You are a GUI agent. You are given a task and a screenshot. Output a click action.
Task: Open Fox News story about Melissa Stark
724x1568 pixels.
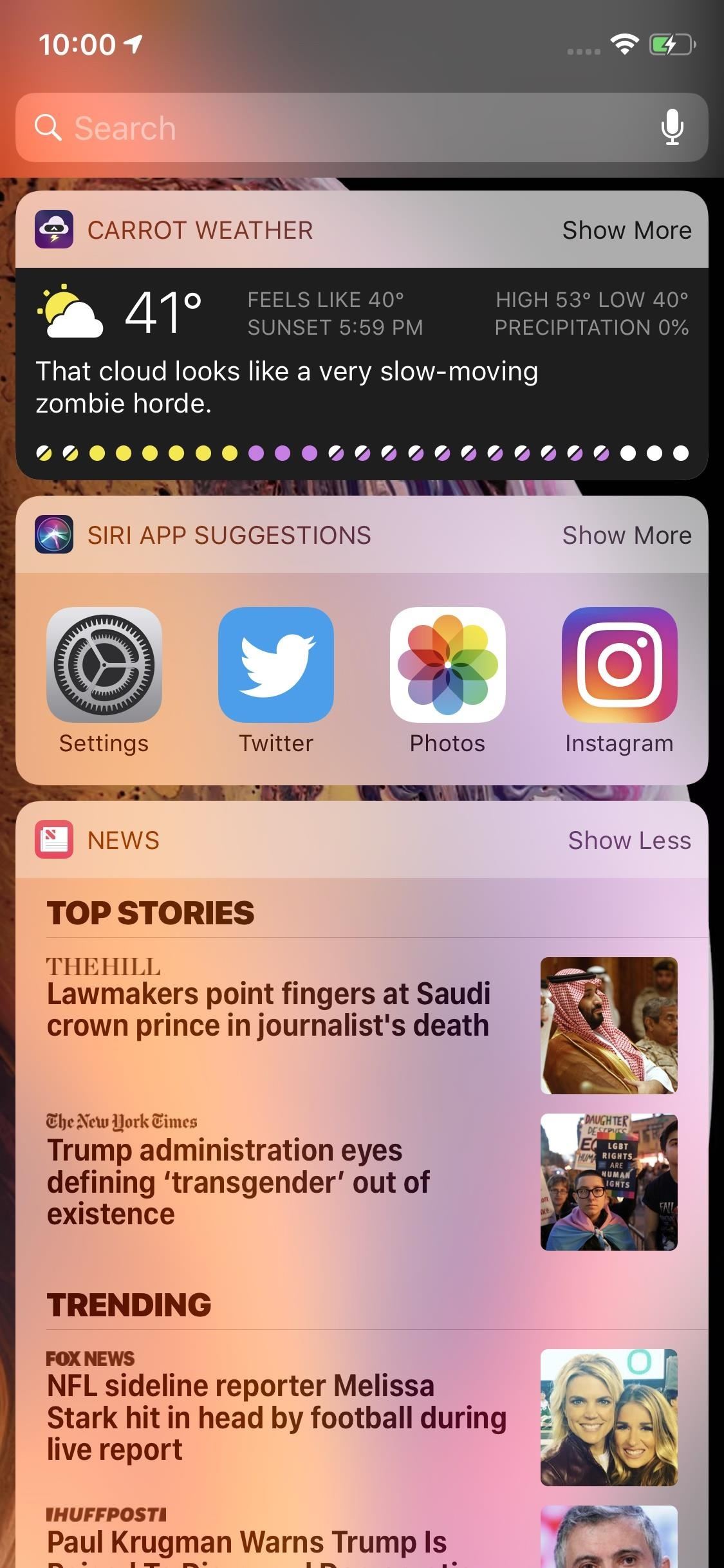[x=277, y=1416]
